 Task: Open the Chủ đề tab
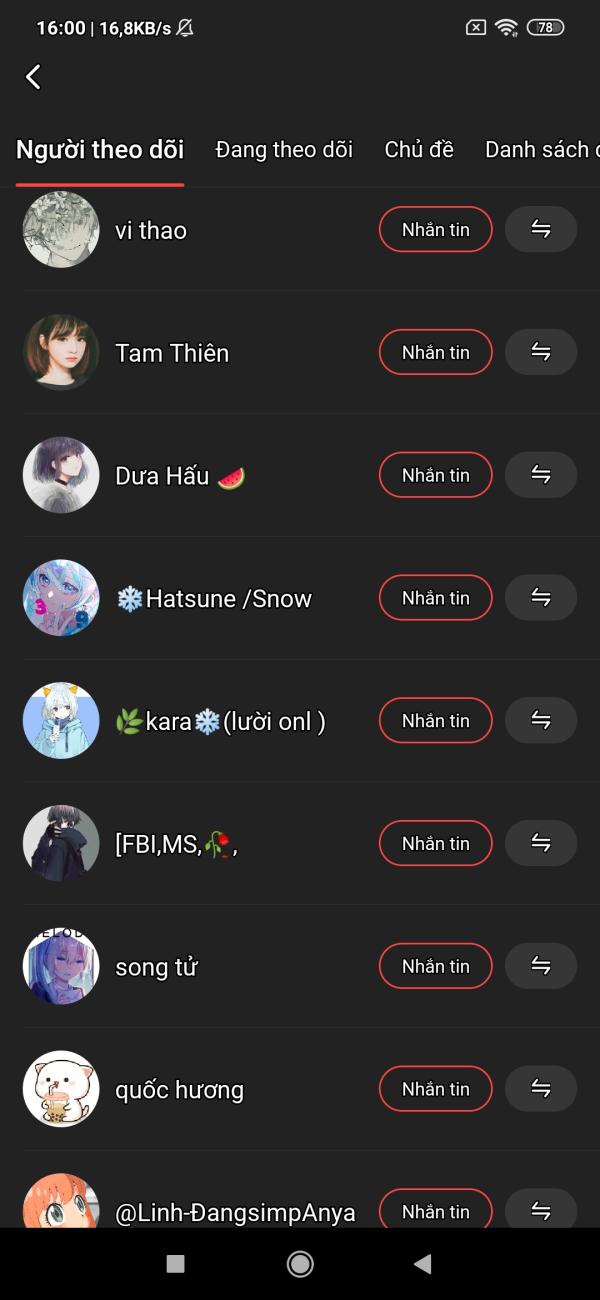pyautogui.click(x=418, y=150)
